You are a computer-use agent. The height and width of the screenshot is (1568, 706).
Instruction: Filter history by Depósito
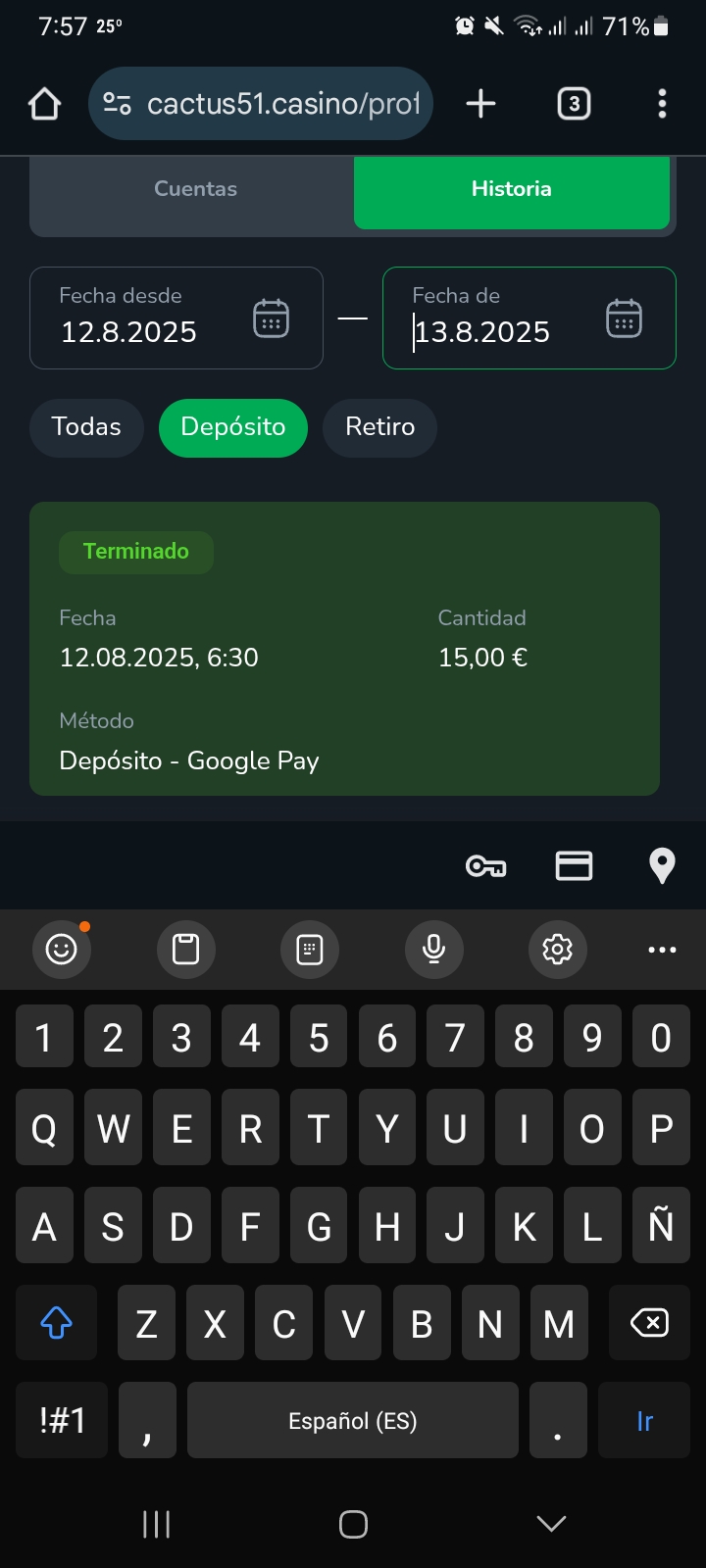coord(233,427)
